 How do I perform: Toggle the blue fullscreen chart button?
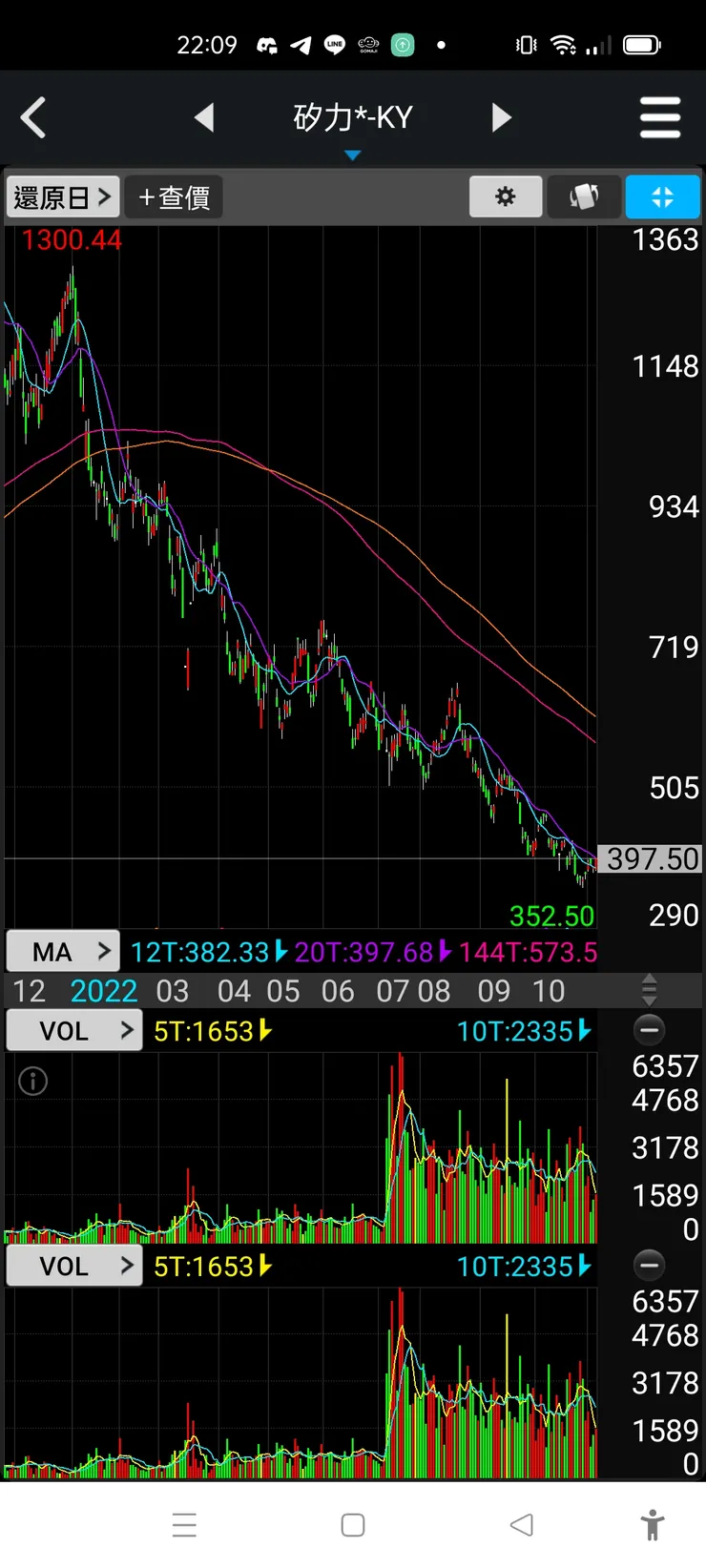pyautogui.click(x=662, y=197)
